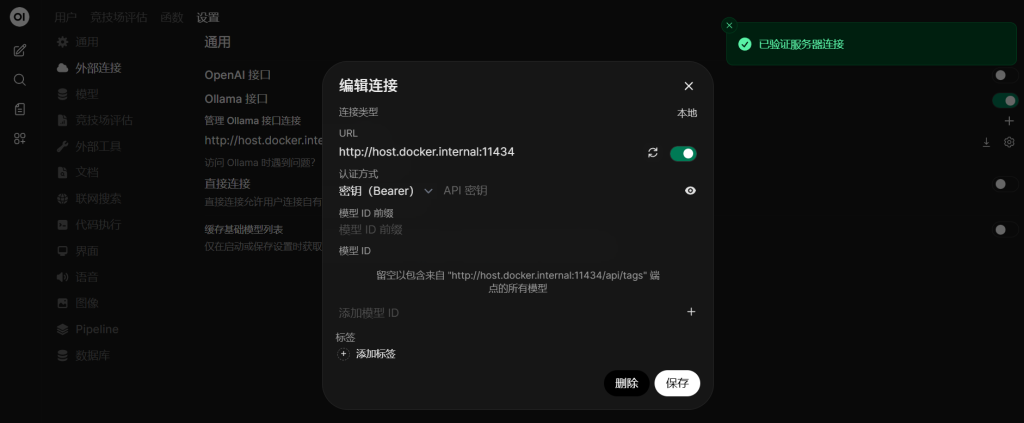Tap 添加标签 to add a tag
The height and width of the screenshot is (423, 1024).
pyautogui.click(x=374, y=354)
